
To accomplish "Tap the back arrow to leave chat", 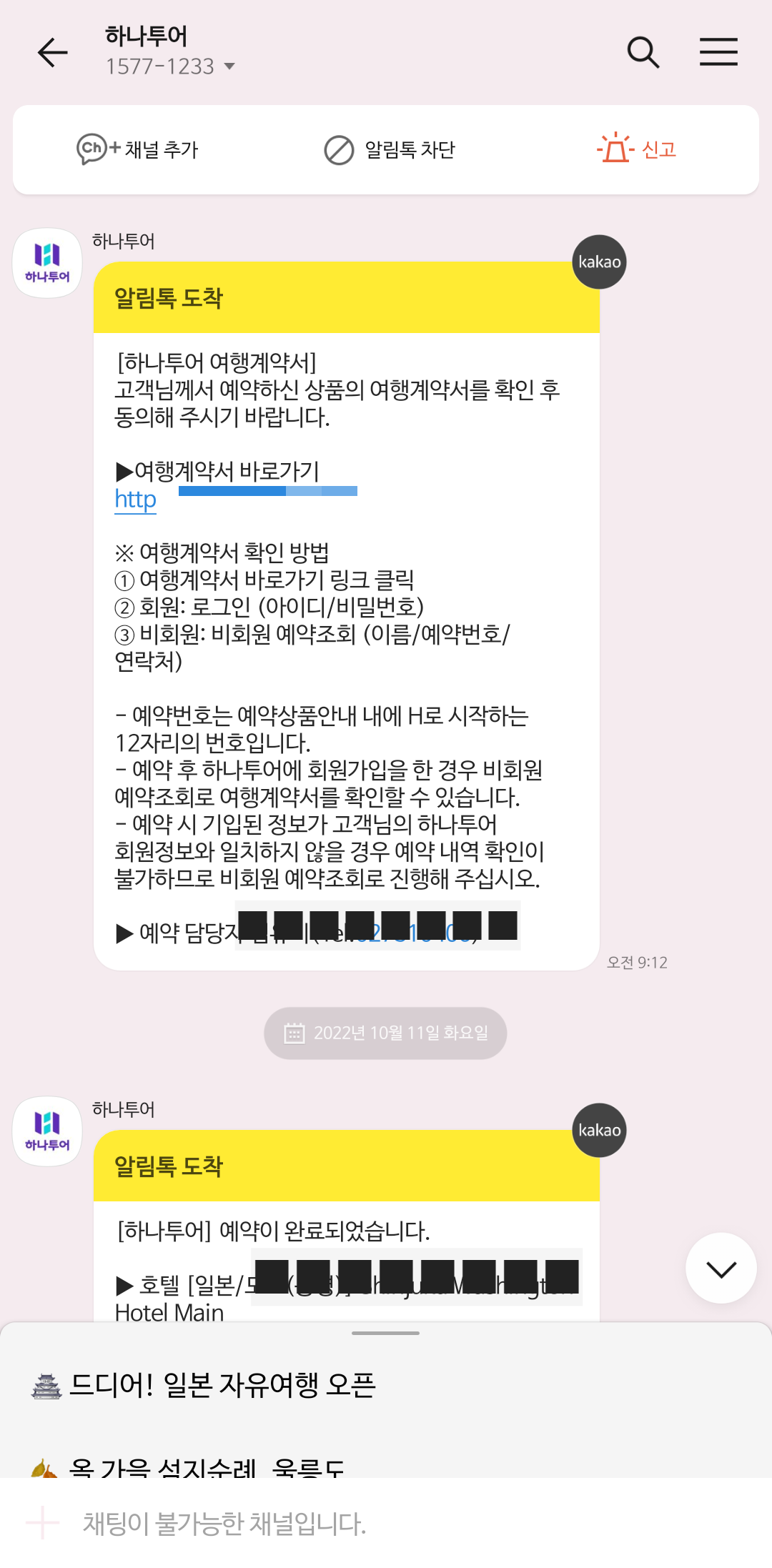I will 51,54.
